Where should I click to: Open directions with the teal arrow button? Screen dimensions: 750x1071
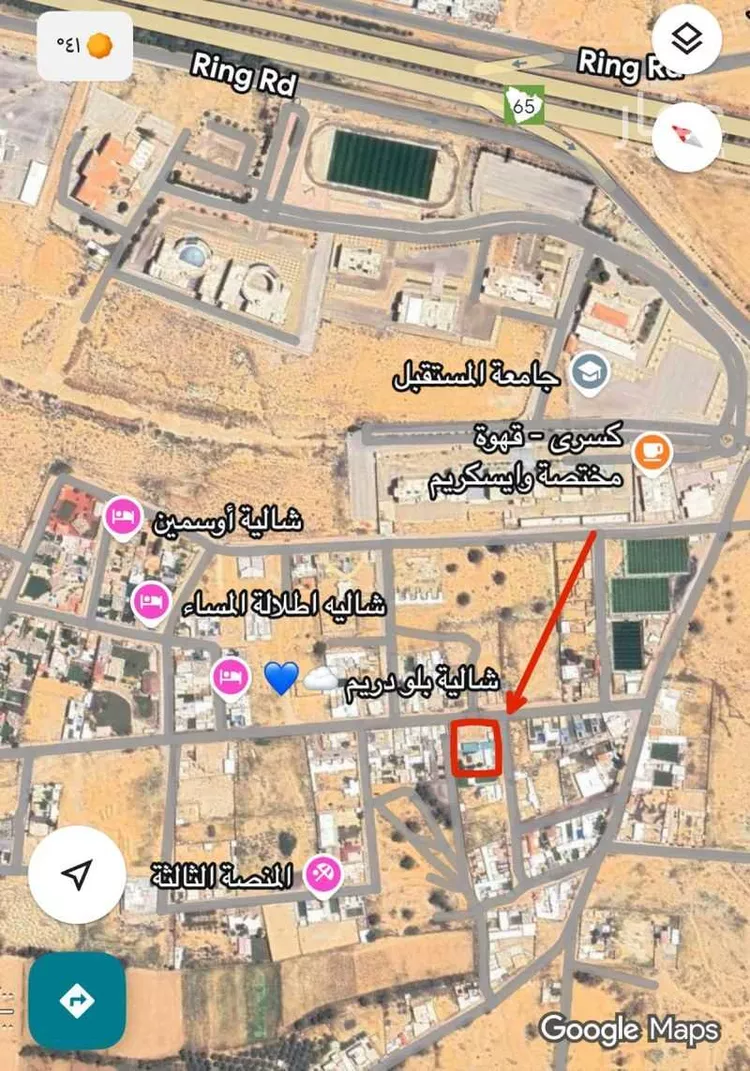[x=77, y=999]
